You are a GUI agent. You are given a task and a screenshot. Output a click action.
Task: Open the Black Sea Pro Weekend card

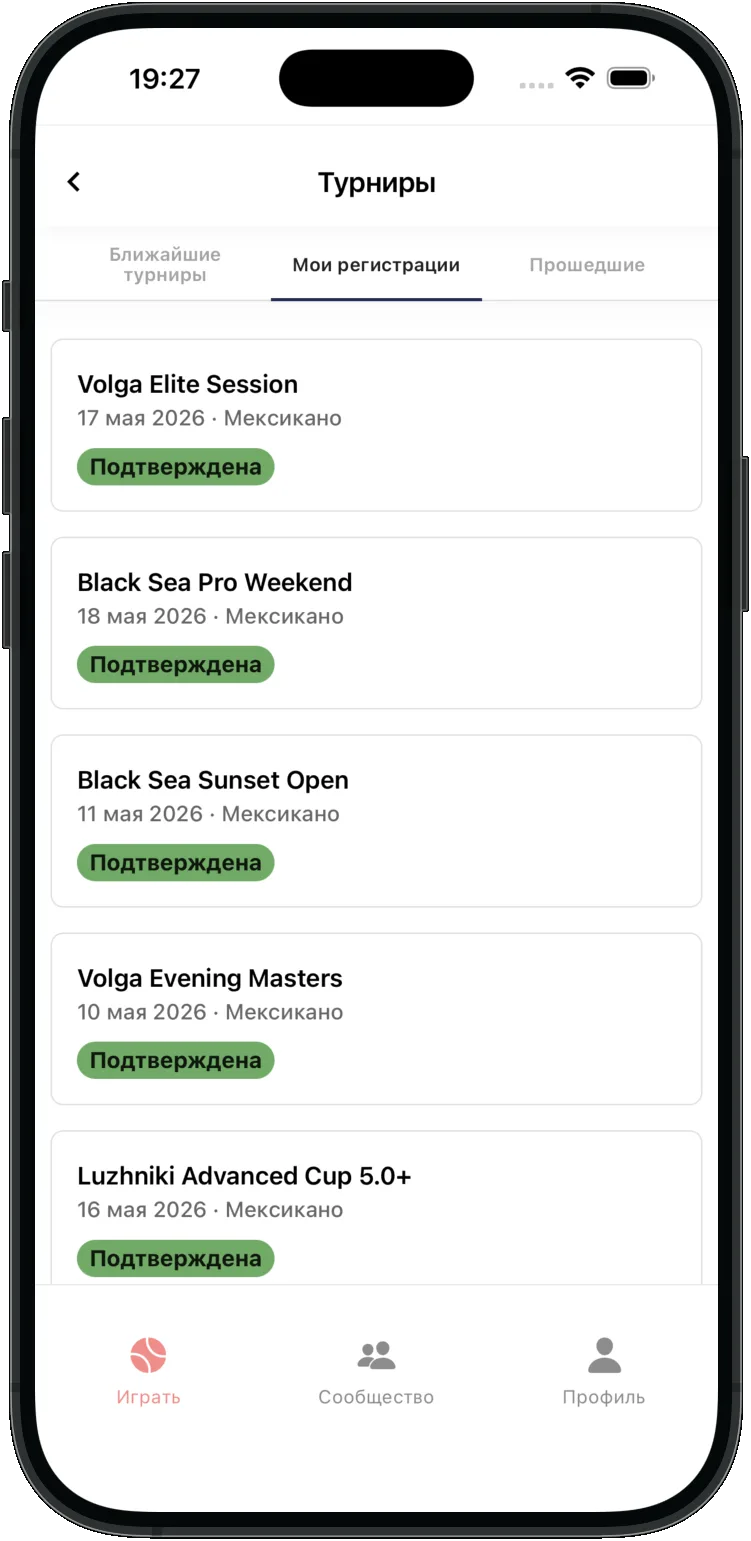tap(376, 623)
